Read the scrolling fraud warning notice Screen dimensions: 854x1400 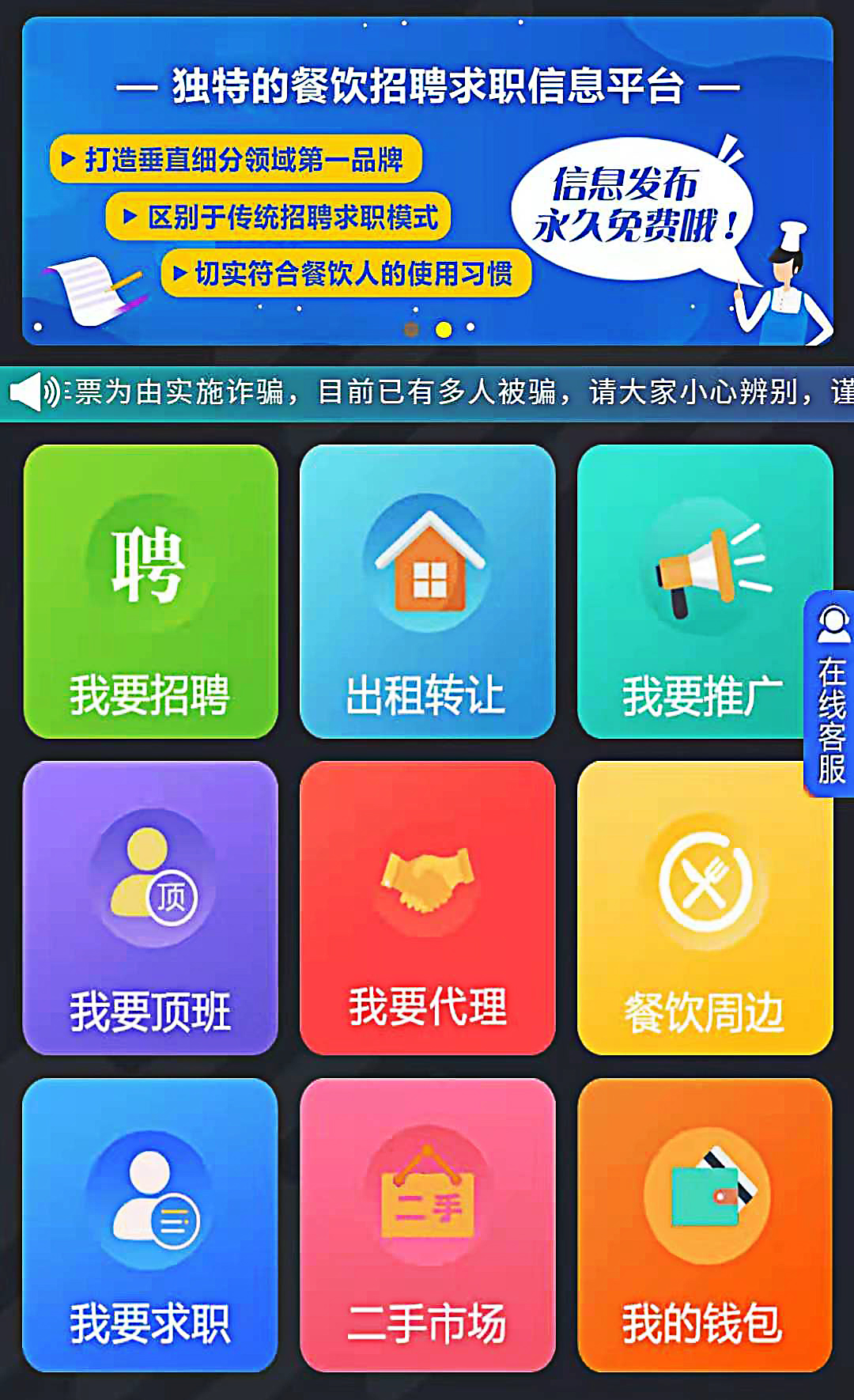(x=443, y=392)
